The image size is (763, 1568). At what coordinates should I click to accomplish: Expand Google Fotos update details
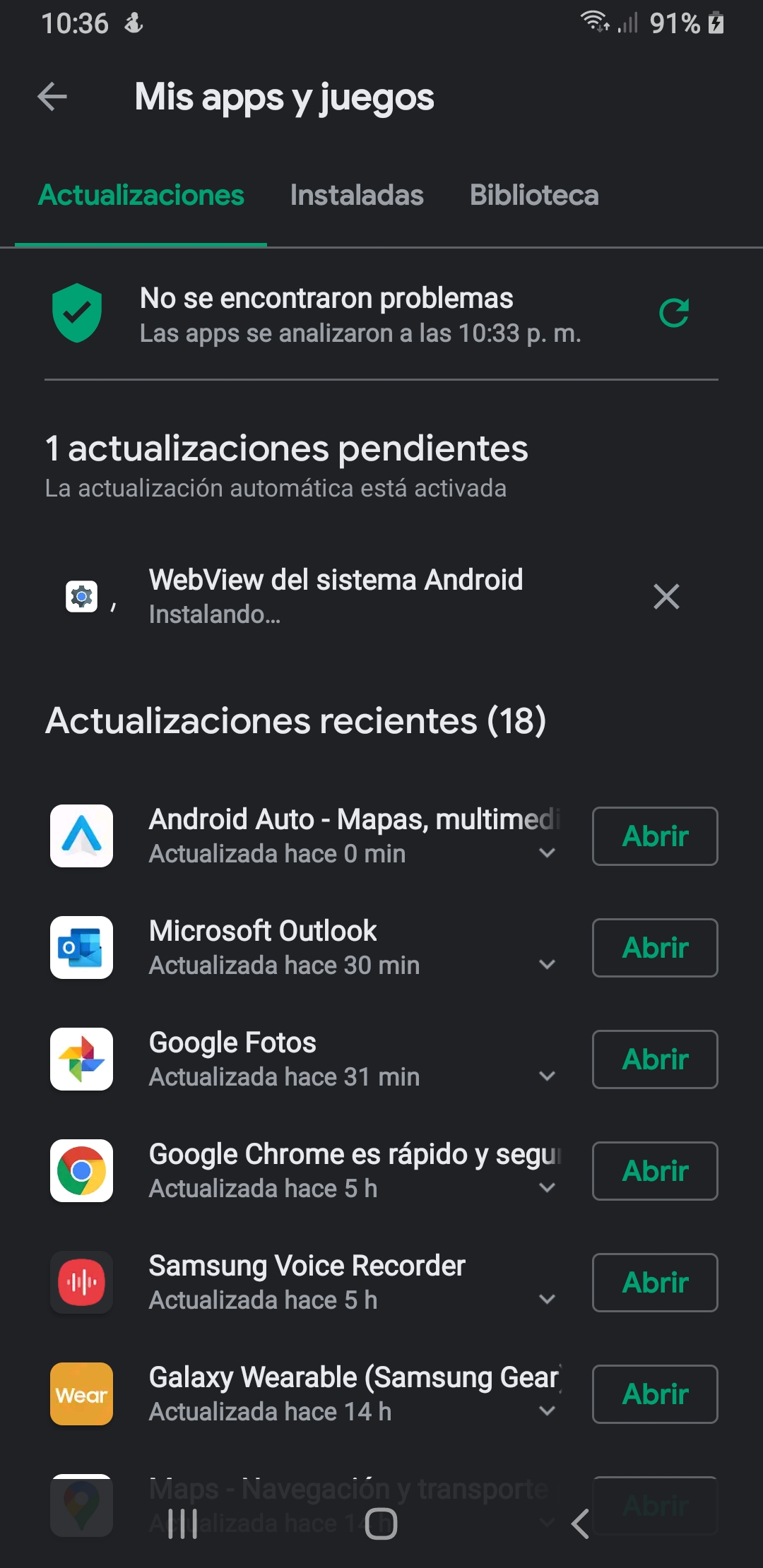coord(547,1076)
